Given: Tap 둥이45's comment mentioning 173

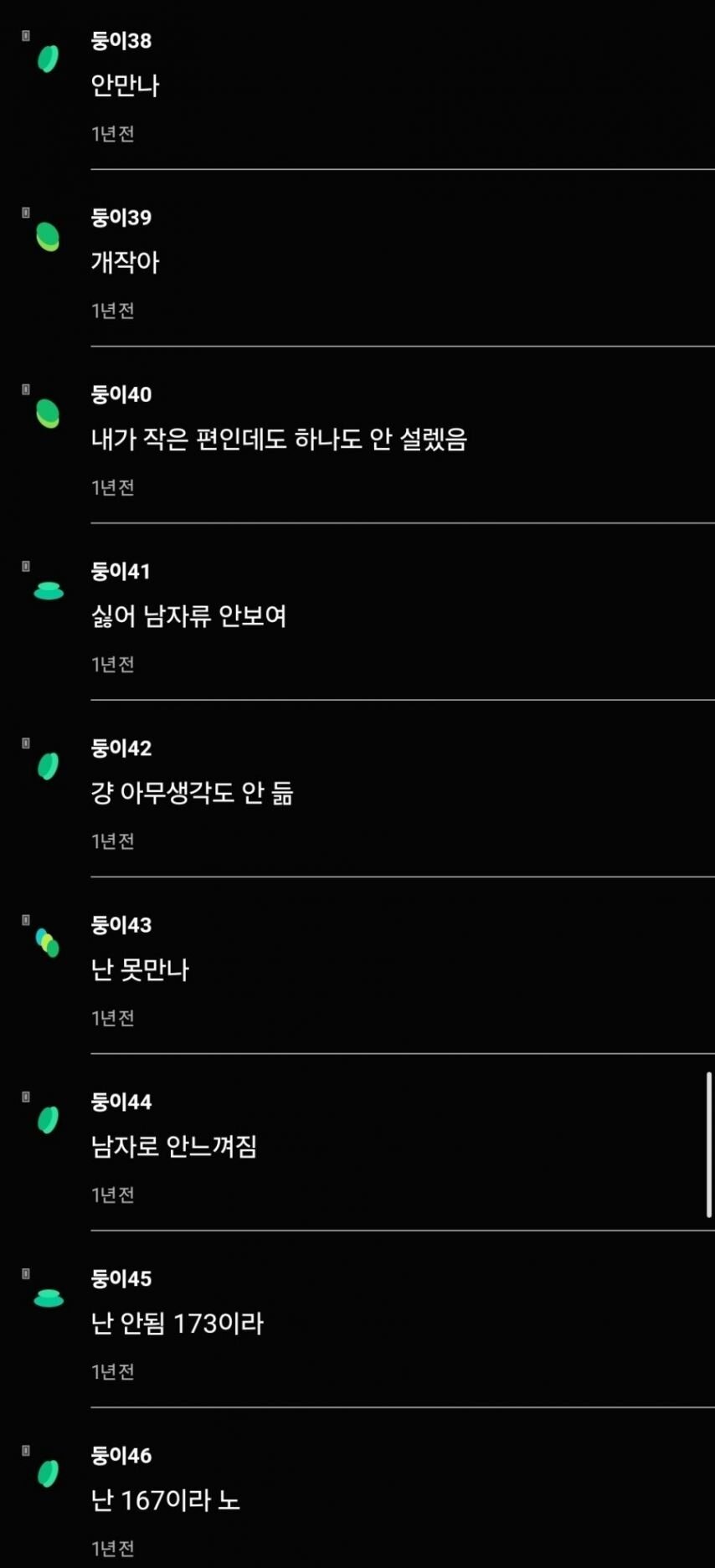Looking at the screenshot, I should [177, 1324].
